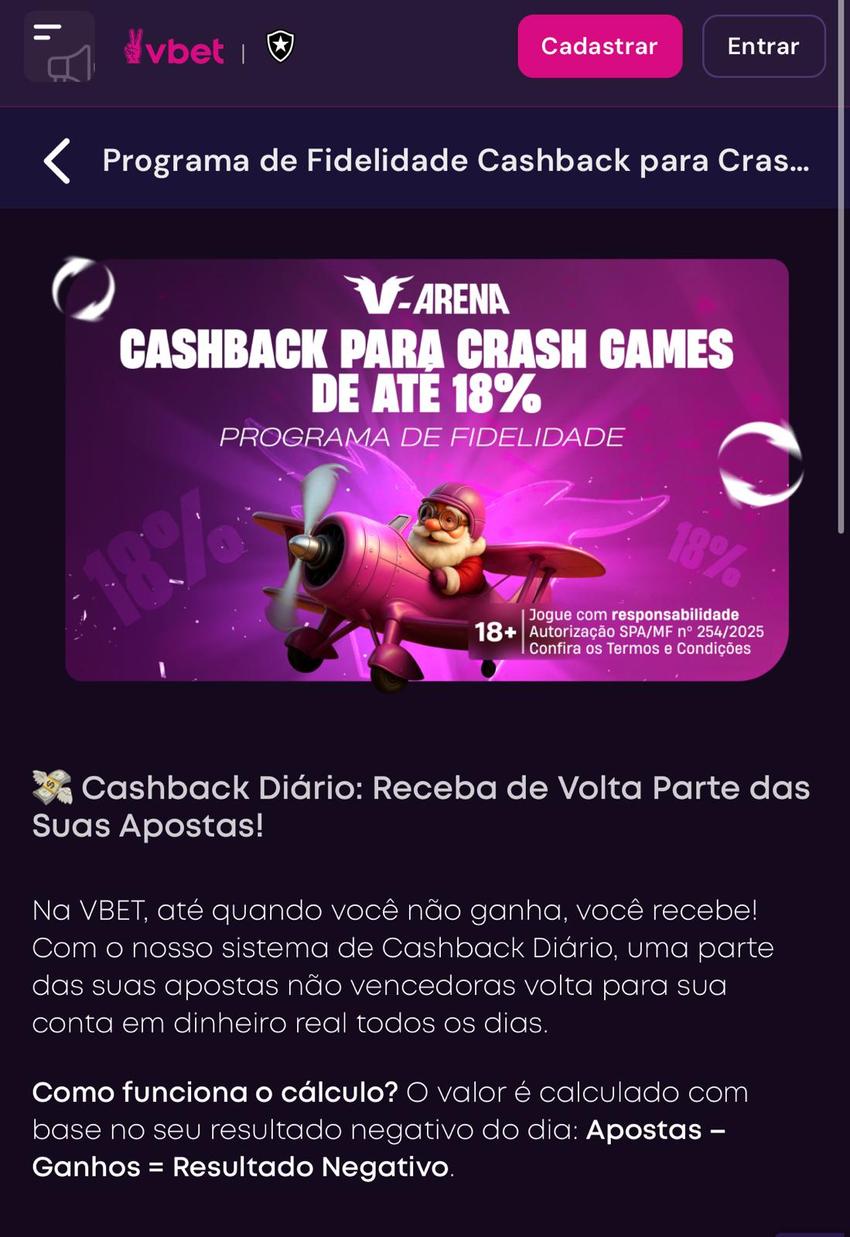Open Confira os Termos e Condições
Image resolution: width=850 pixels, height=1237 pixels.
pyautogui.click(x=640, y=649)
